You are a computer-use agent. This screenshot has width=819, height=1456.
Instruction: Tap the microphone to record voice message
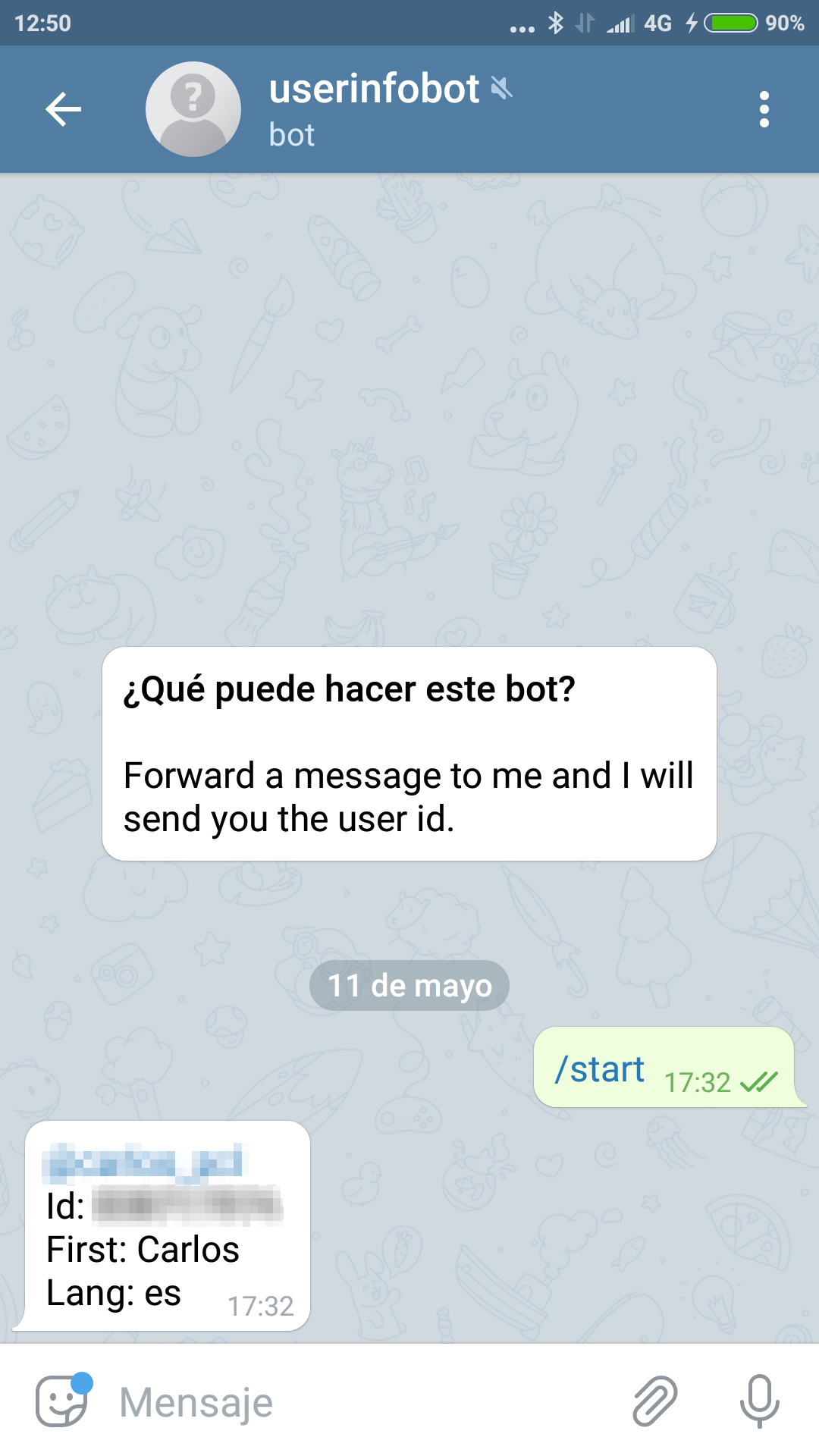click(761, 1401)
